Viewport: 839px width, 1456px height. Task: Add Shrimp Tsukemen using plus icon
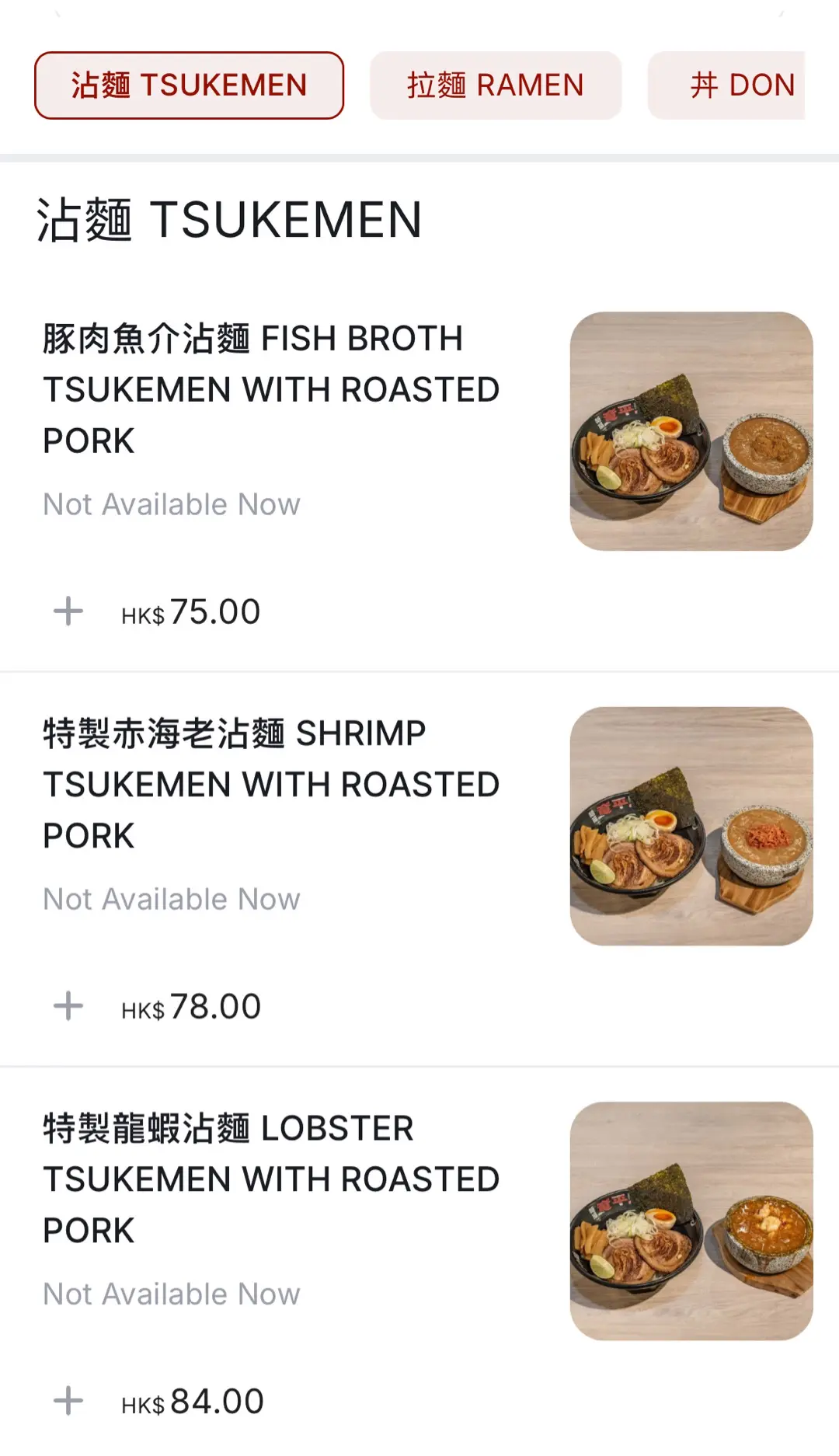point(68,1006)
